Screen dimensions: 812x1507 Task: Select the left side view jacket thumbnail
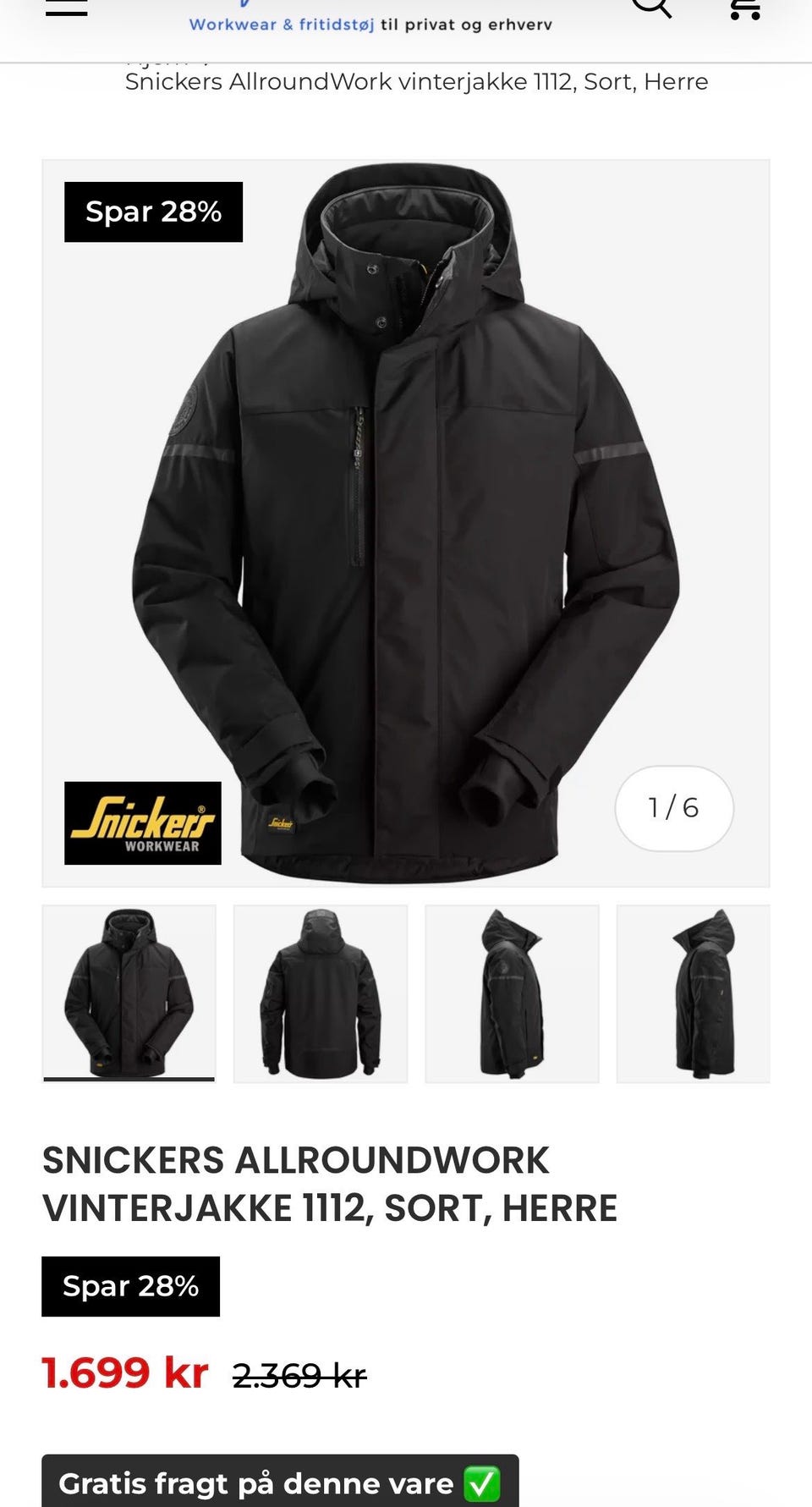(512, 993)
